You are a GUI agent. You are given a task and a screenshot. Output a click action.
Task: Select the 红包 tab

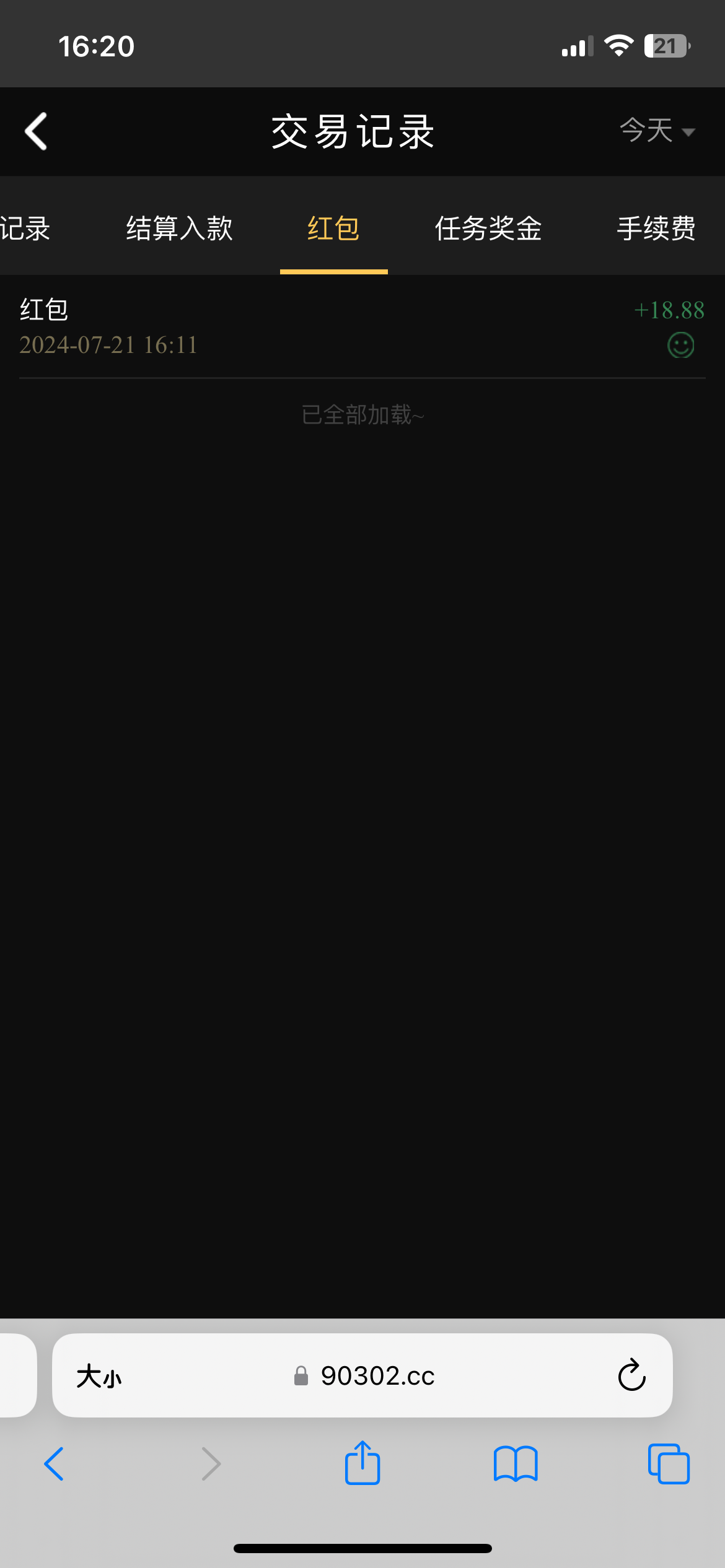coord(333,228)
